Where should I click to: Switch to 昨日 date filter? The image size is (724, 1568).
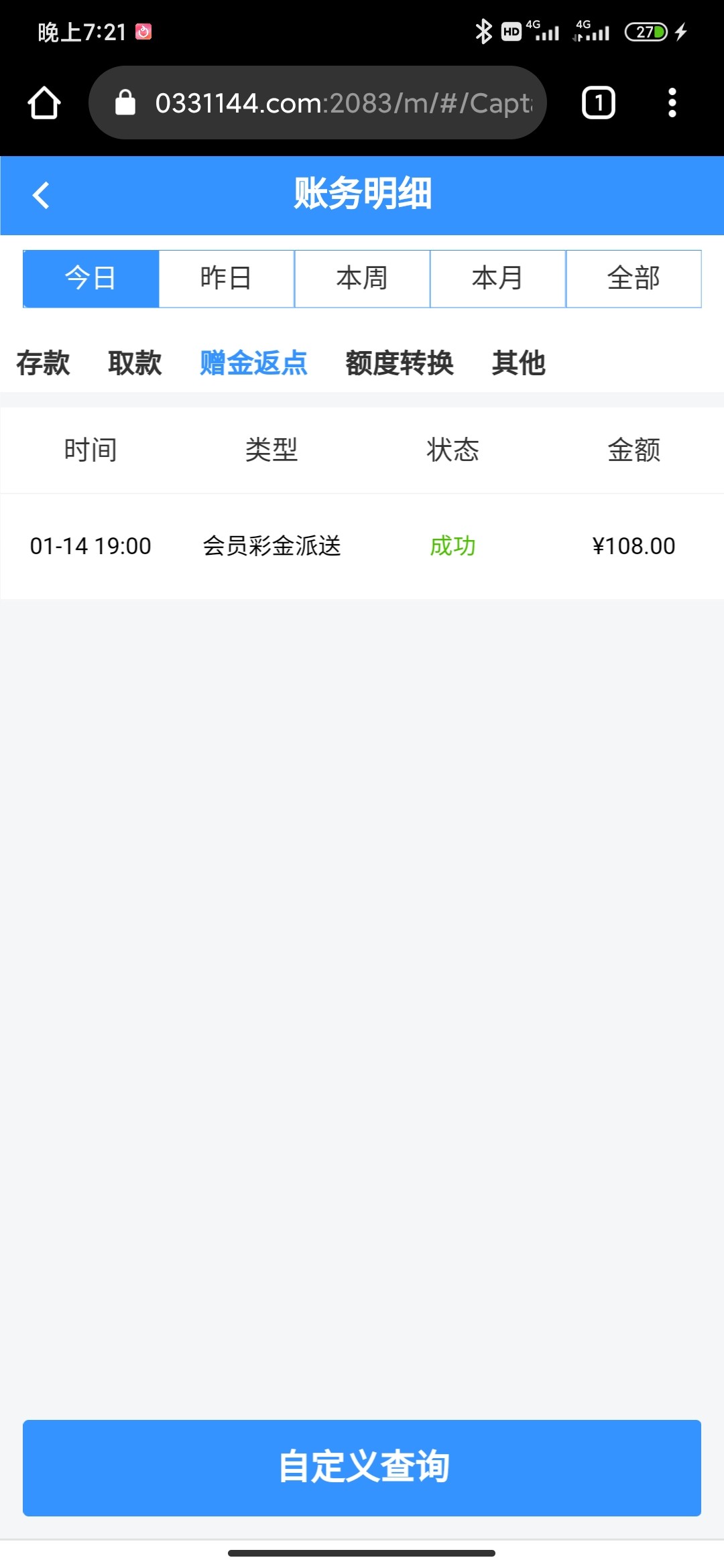click(x=227, y=279)
